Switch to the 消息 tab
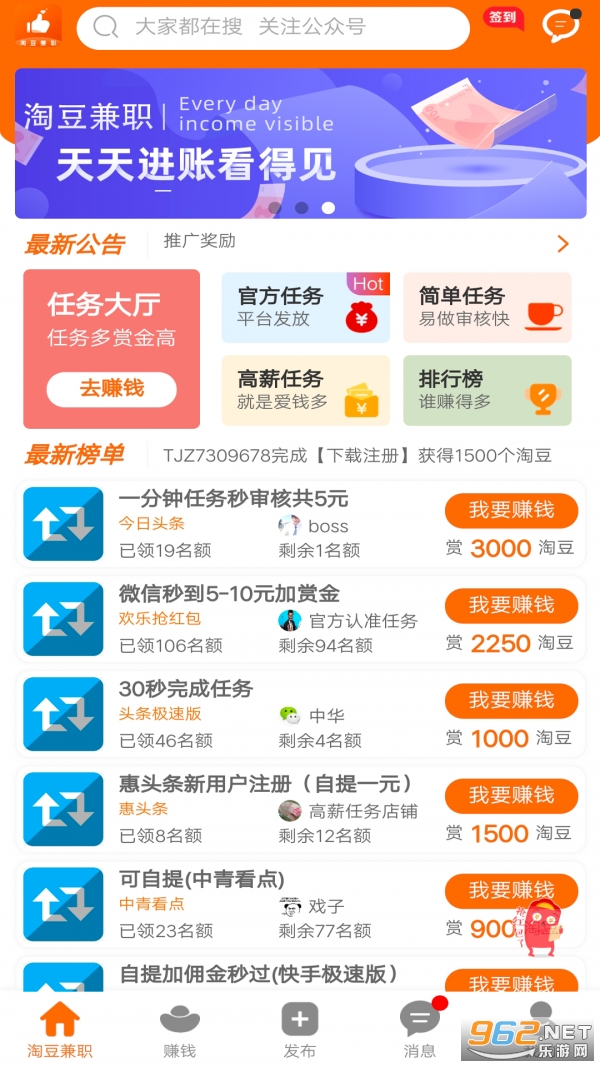The width and height of the screenshot is (600, 1067). [x=420, y=1031]
